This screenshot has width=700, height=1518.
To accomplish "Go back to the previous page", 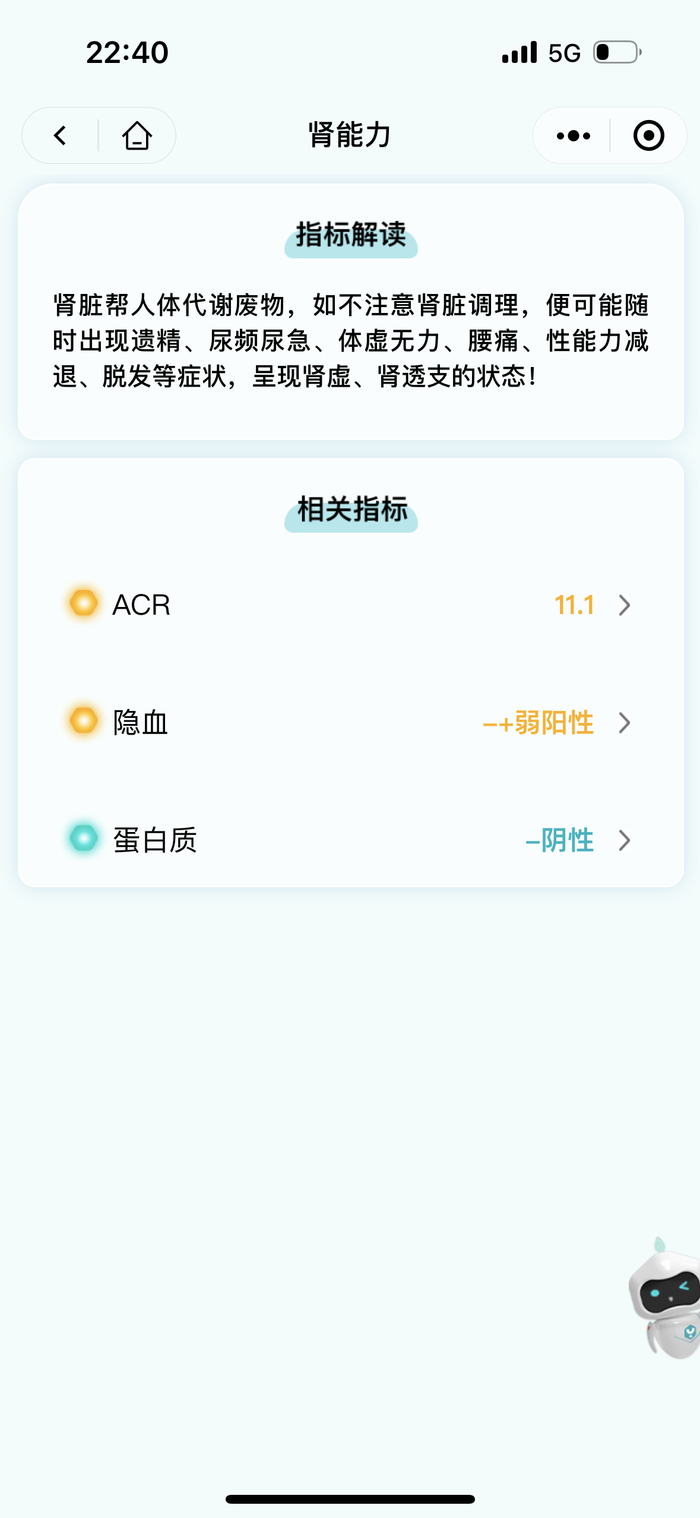I will (60, 136).
